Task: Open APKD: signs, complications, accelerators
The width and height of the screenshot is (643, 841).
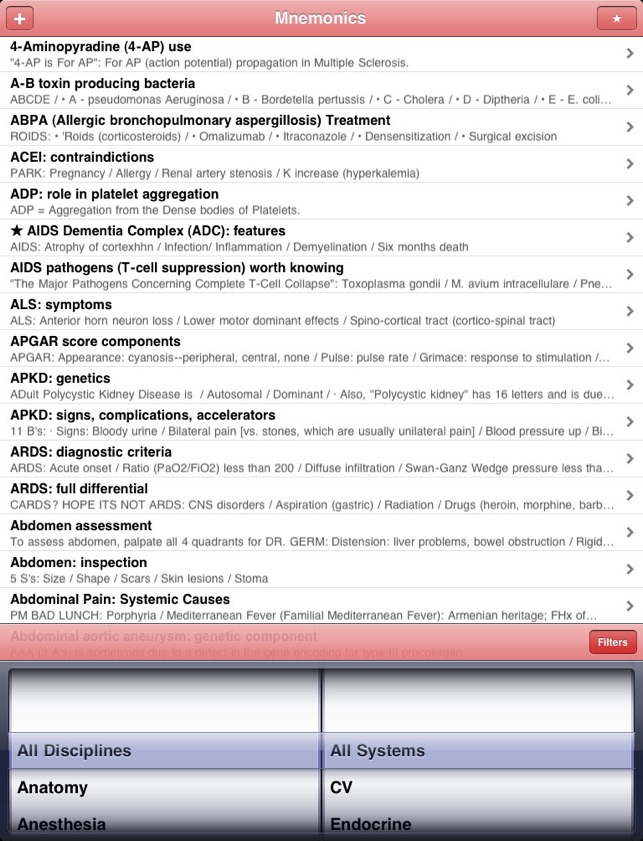Action: (x=310, y=422)
